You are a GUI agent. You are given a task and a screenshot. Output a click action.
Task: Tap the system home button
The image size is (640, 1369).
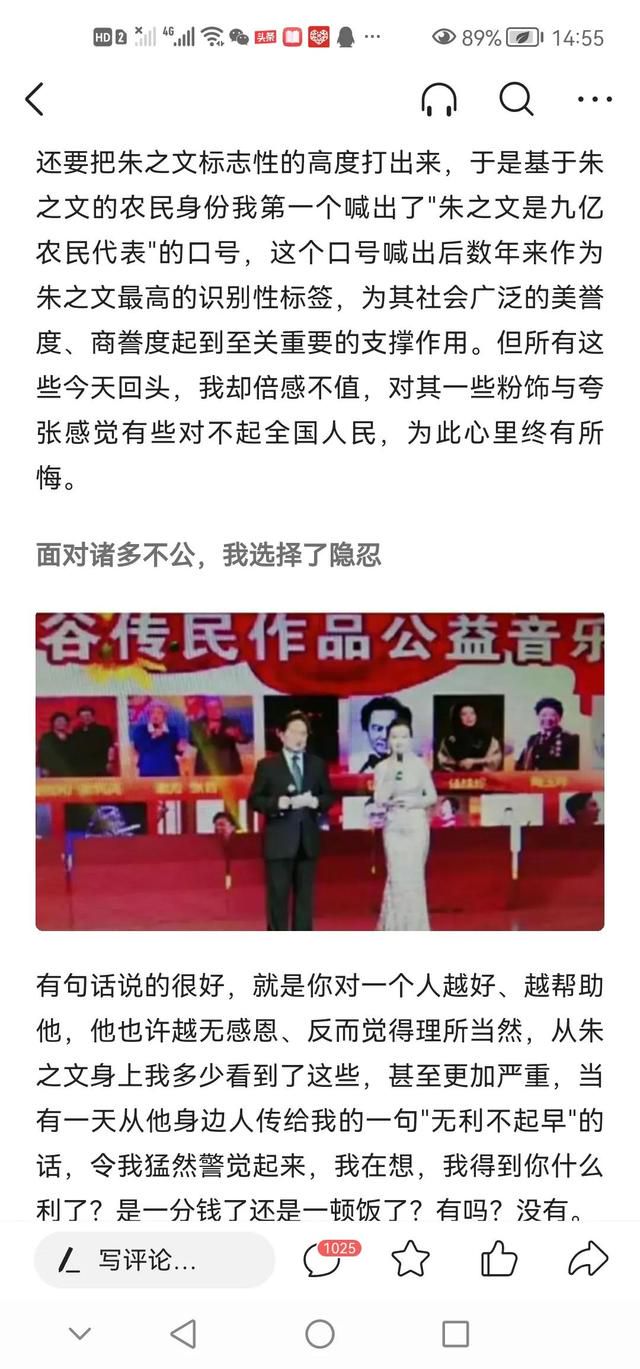(320, 1333)
